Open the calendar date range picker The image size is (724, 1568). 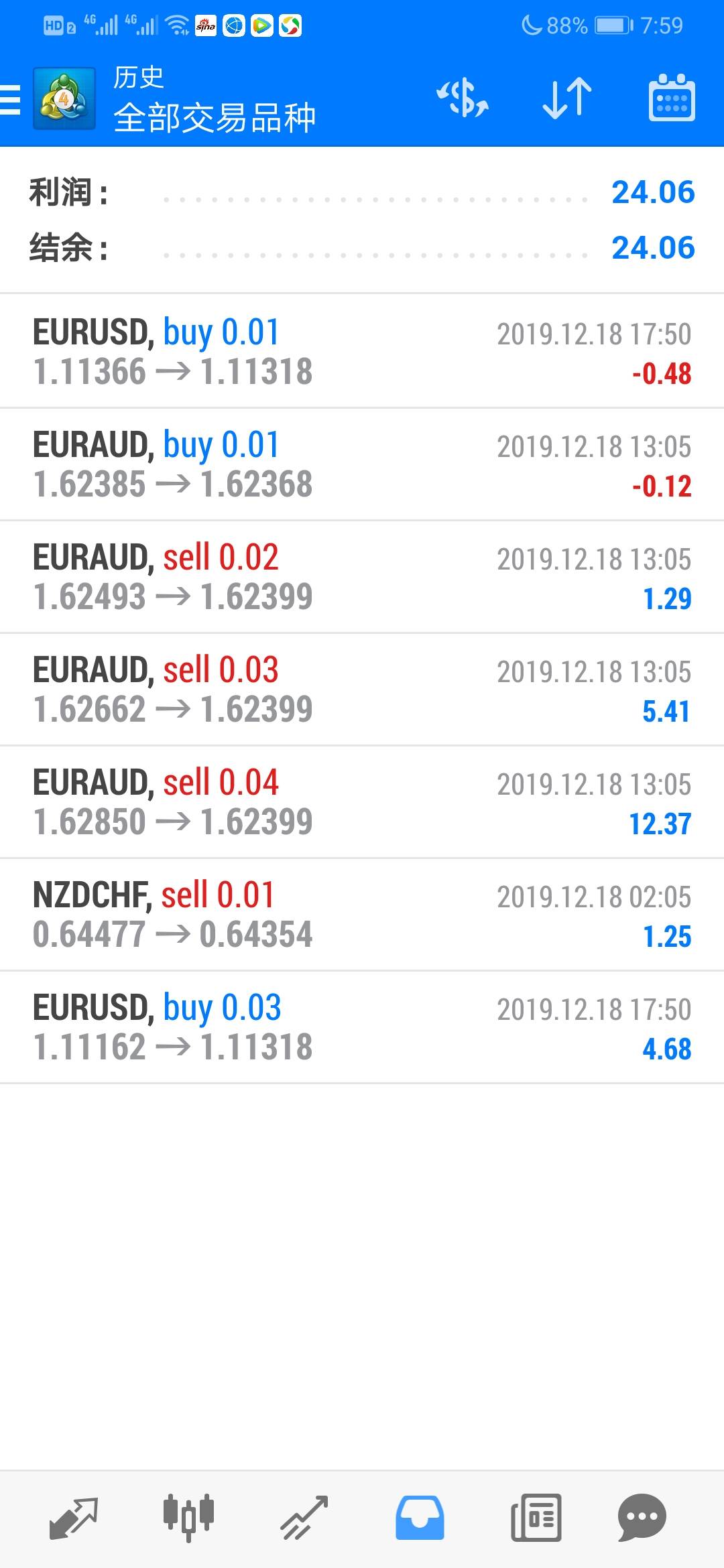tap(671, 99)
